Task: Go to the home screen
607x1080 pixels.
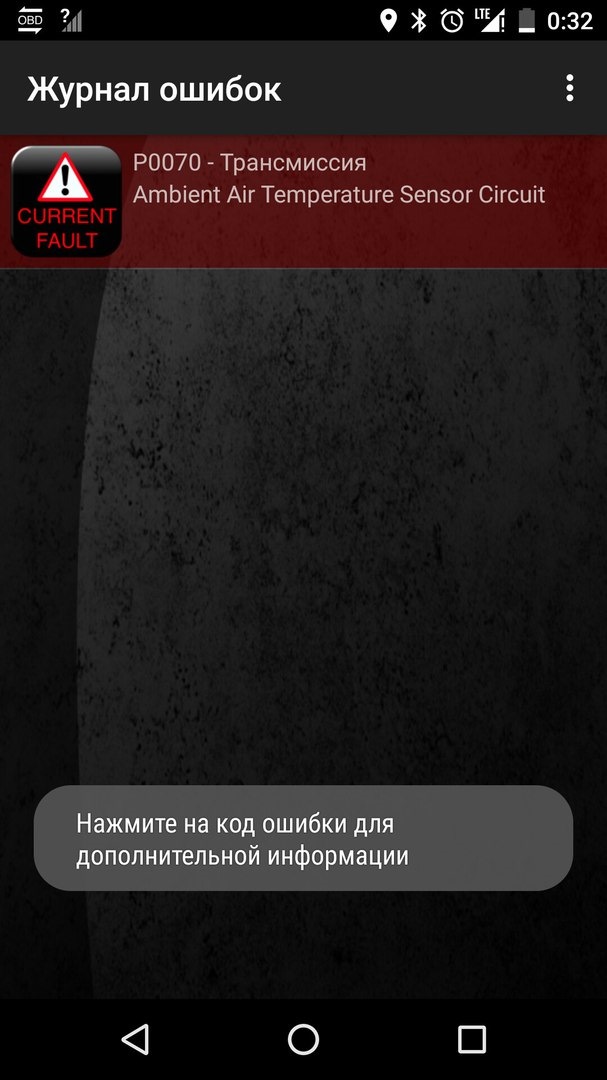Action: (303, 1039)
